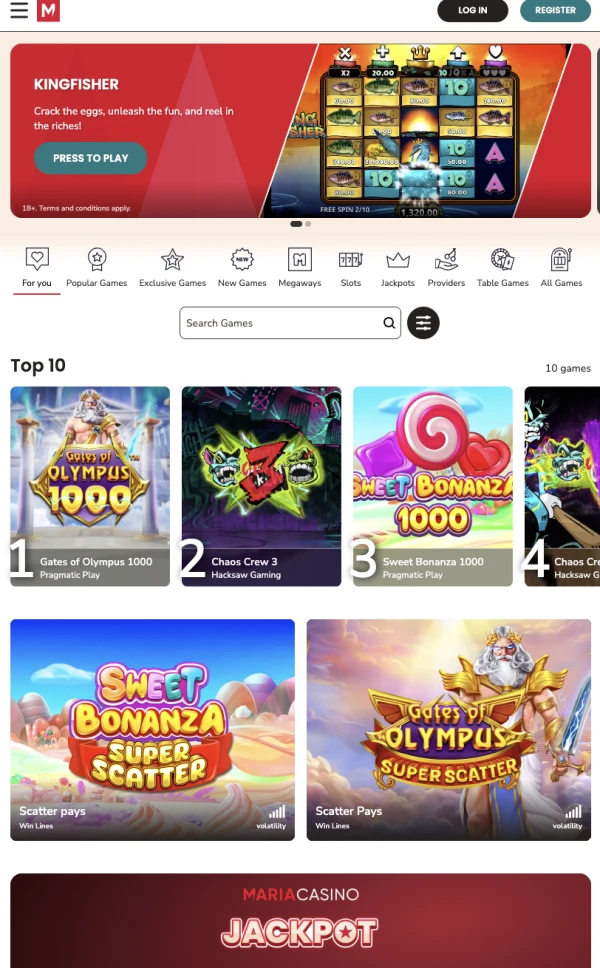This screenshot has width=600, height=968.
Task: Switch to the Popular Games tab
Action: click(x=97, y=268)
